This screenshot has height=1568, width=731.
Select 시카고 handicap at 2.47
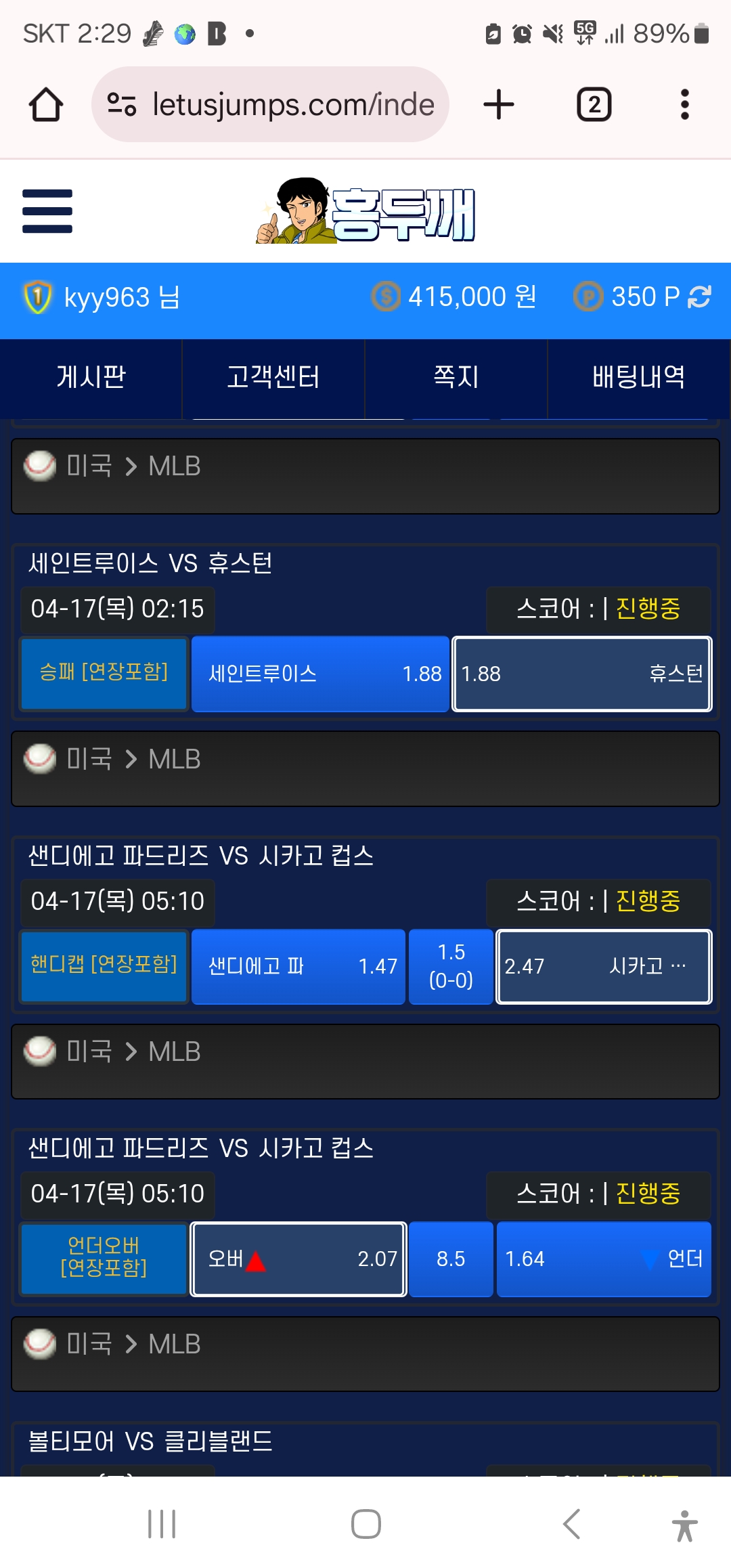coord(604,966)
